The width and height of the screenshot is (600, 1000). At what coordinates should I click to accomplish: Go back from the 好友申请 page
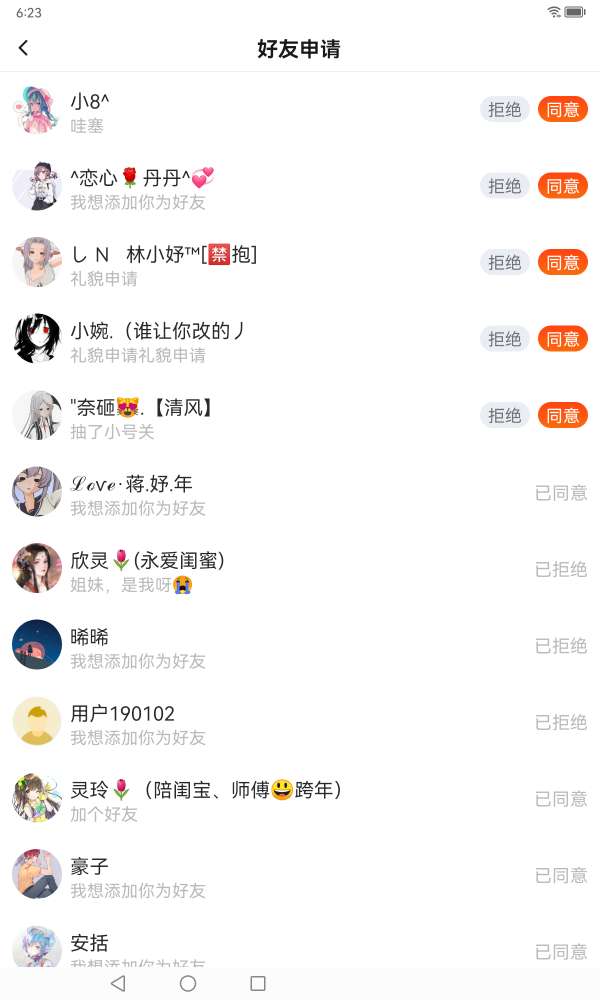tap(24, 48)
